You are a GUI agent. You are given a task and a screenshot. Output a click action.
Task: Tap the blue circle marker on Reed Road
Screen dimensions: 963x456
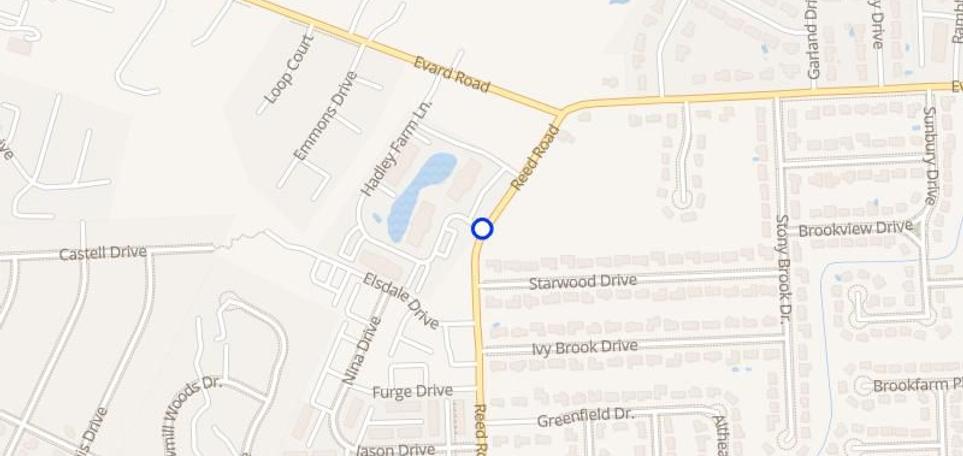482,229
